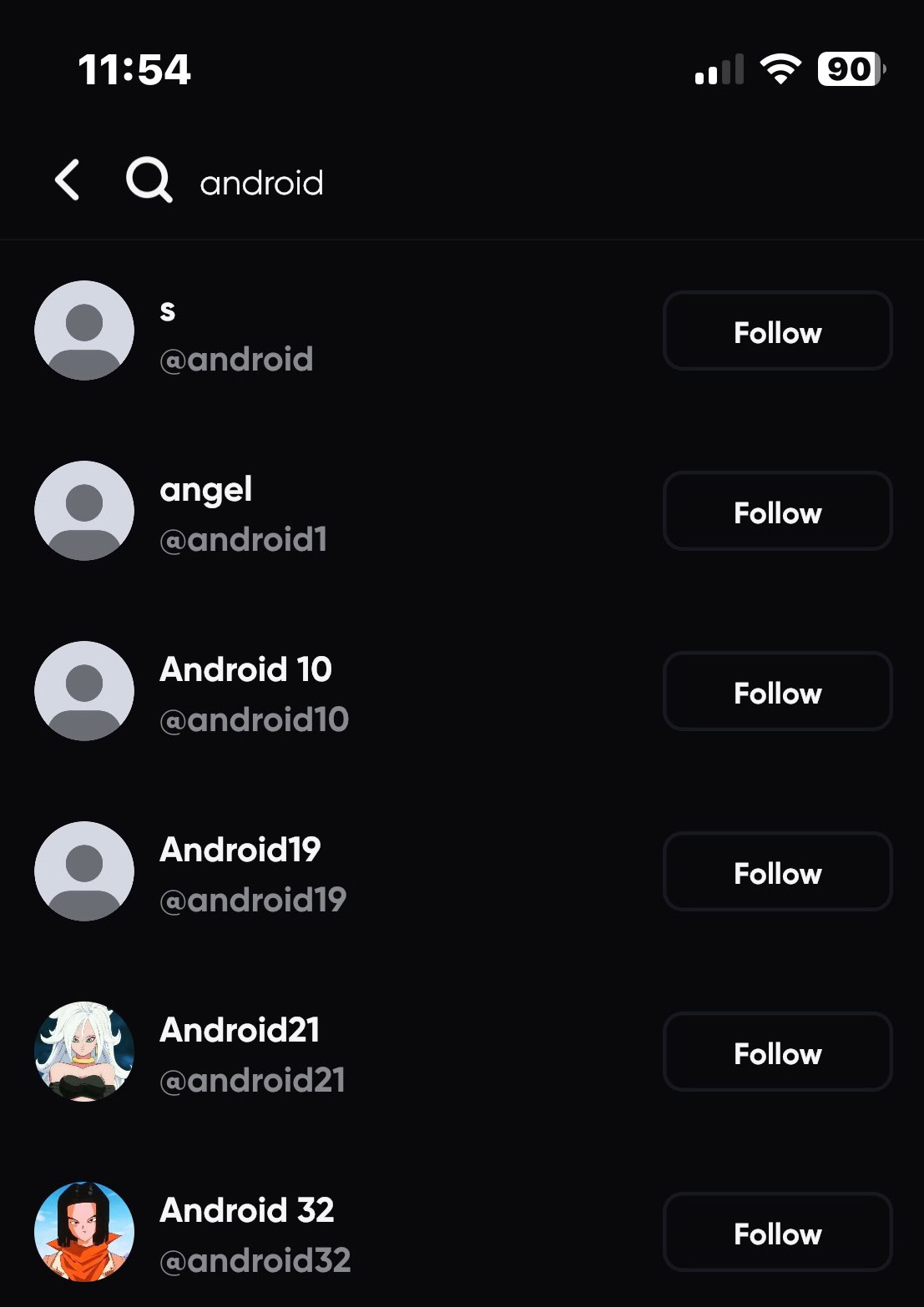
Task: Follow Android19
Action: [777, 872]
